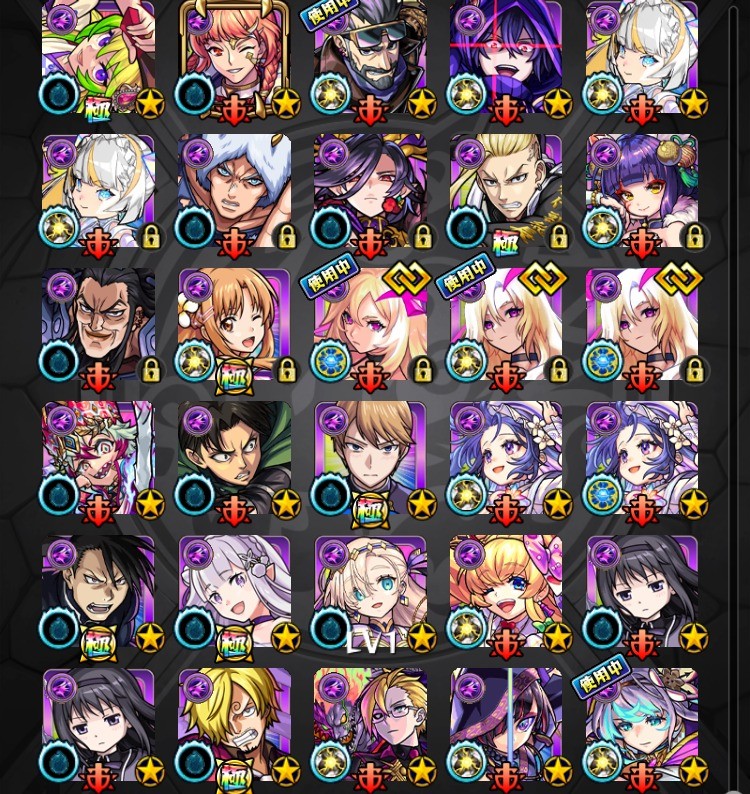Open the winking orange-haired girl with 極 badge
This screenshot has height=794, width=750.
(x=234, y=325)
